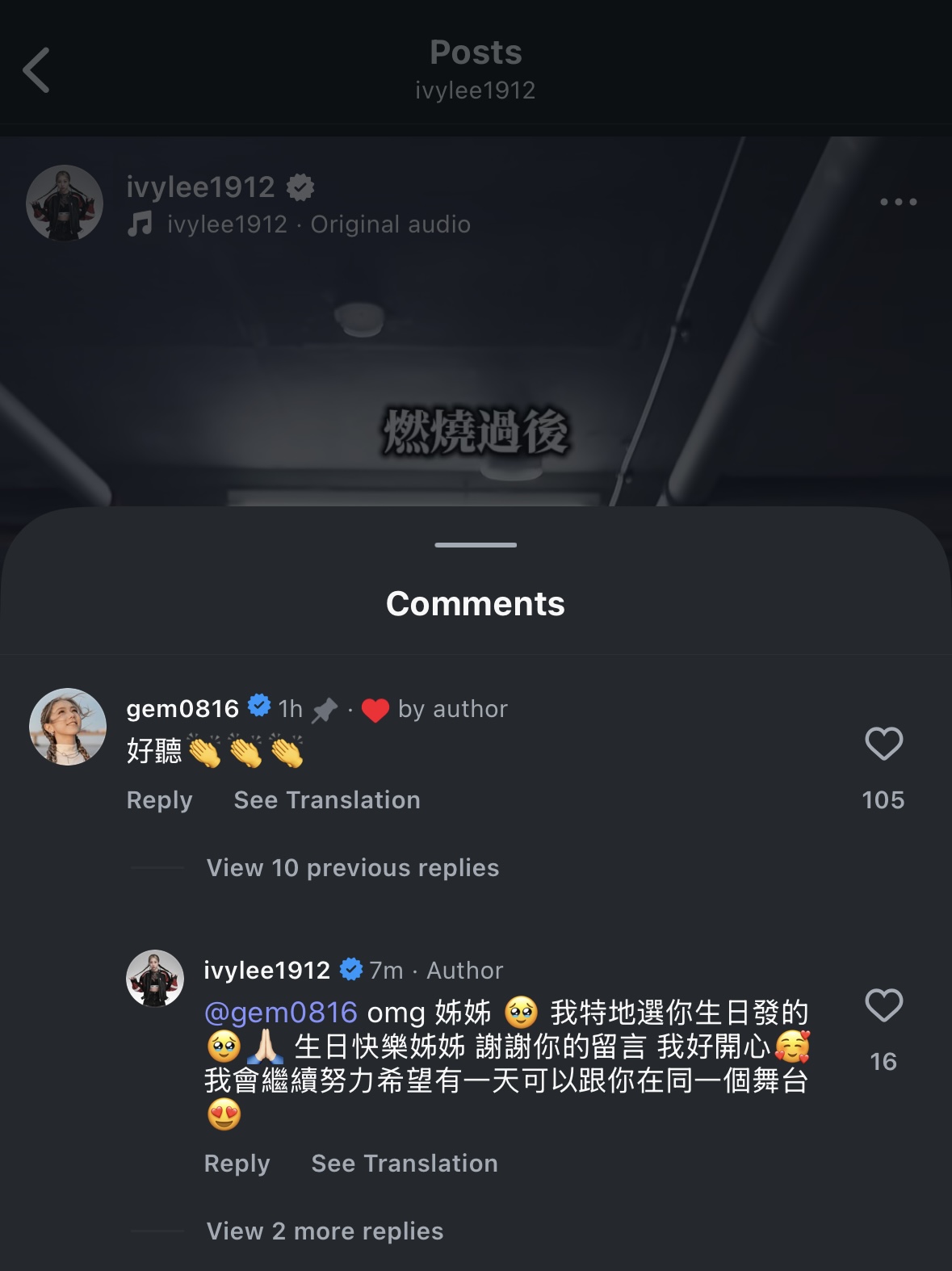Open gem0816's profile from the avatar
The image size is (952, 1271).
click(x=68, y=727)
